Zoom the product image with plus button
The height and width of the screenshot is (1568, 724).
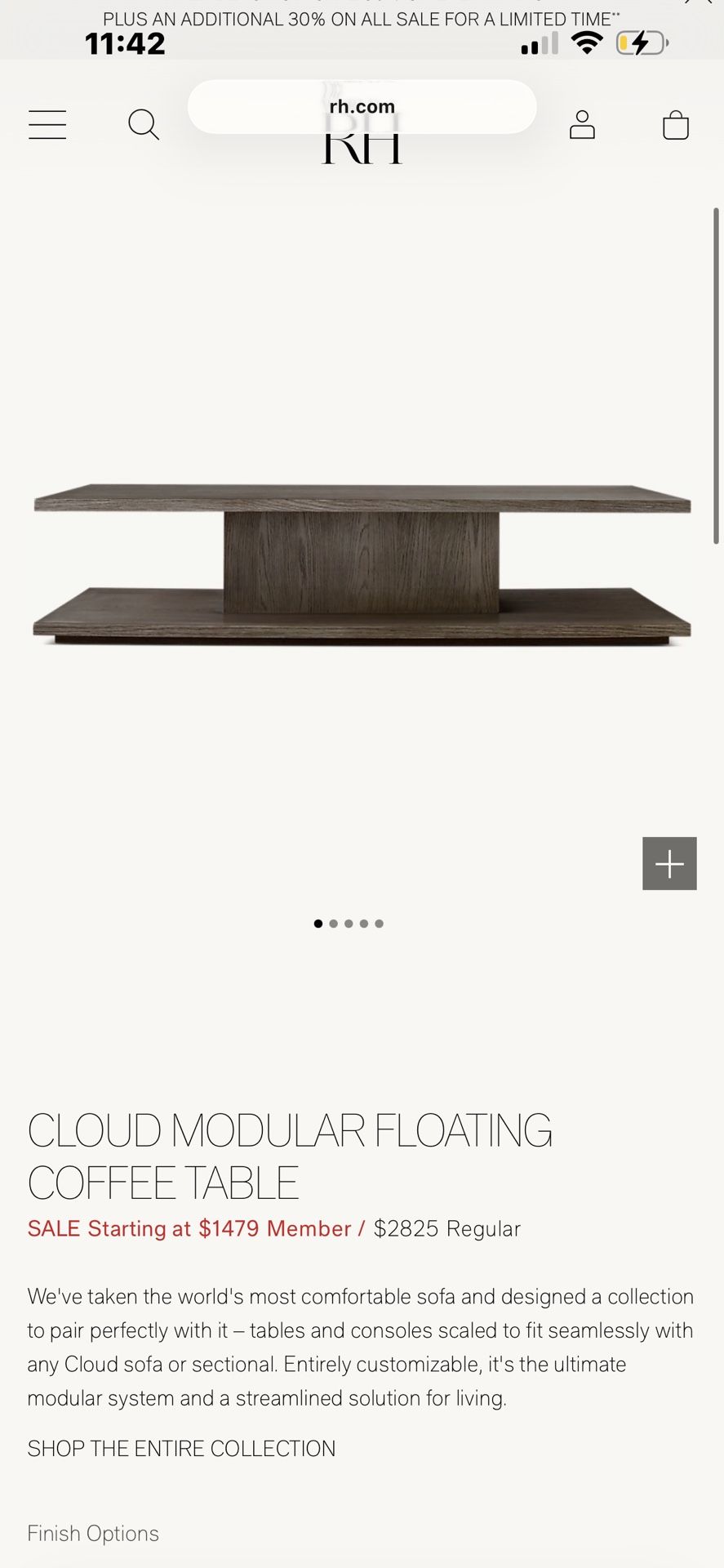point(669,863)
